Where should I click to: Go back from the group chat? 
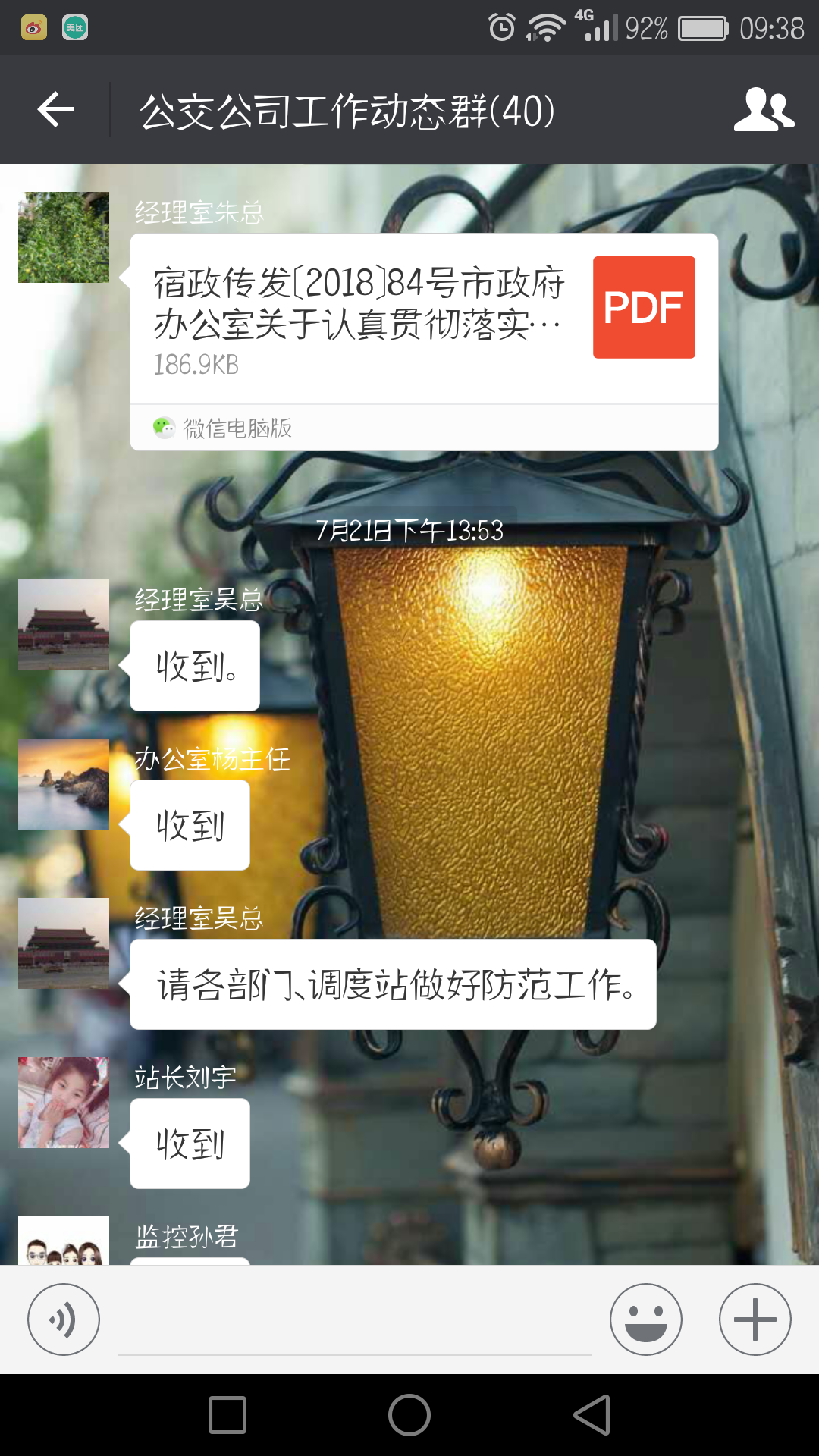[x=55, y=110]
